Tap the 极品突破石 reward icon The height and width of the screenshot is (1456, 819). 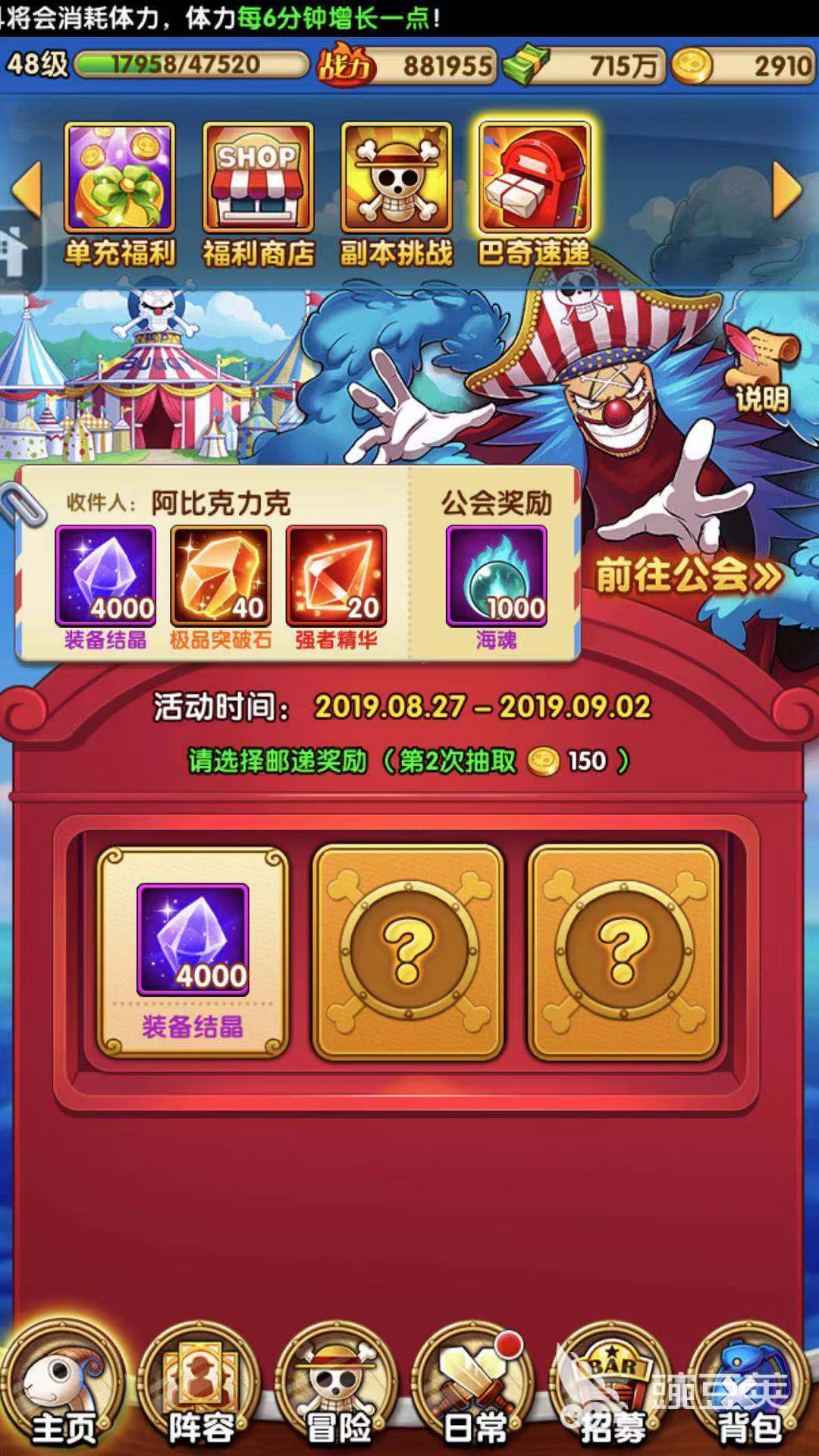pyautogui.click(x=221, y=576)
